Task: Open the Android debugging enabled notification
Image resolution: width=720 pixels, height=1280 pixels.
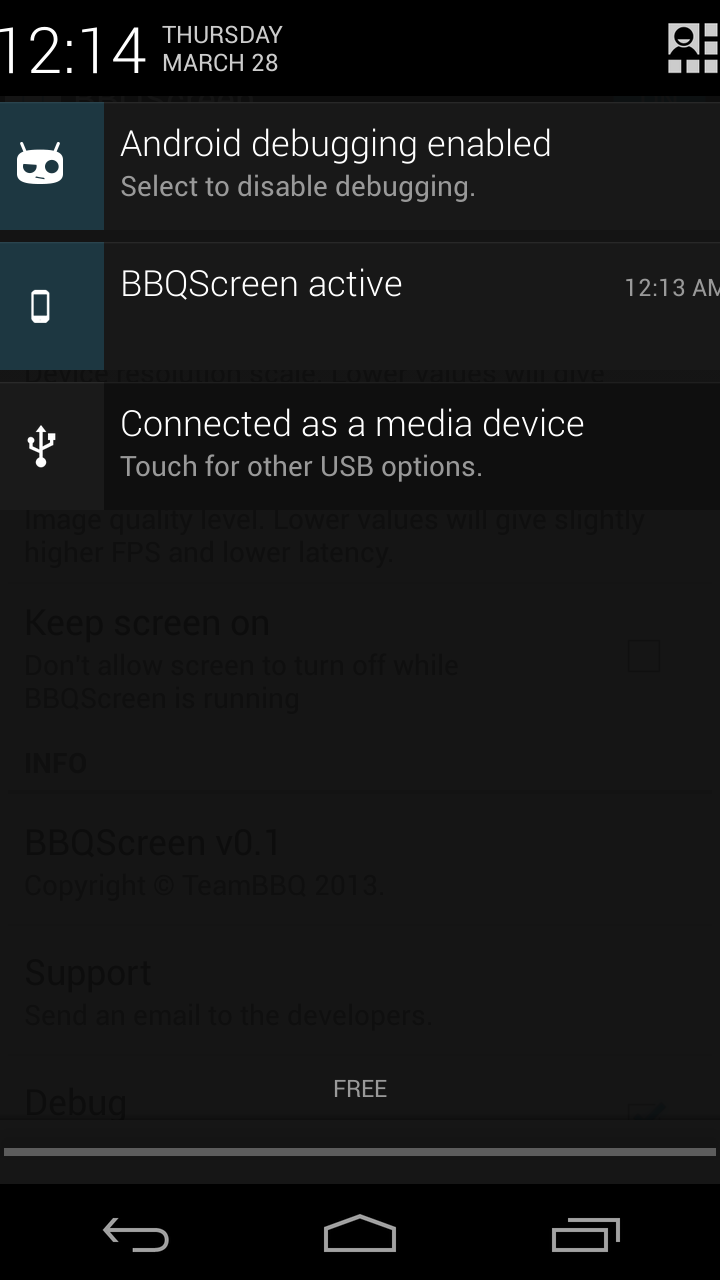Action: [x=360, y=165]
